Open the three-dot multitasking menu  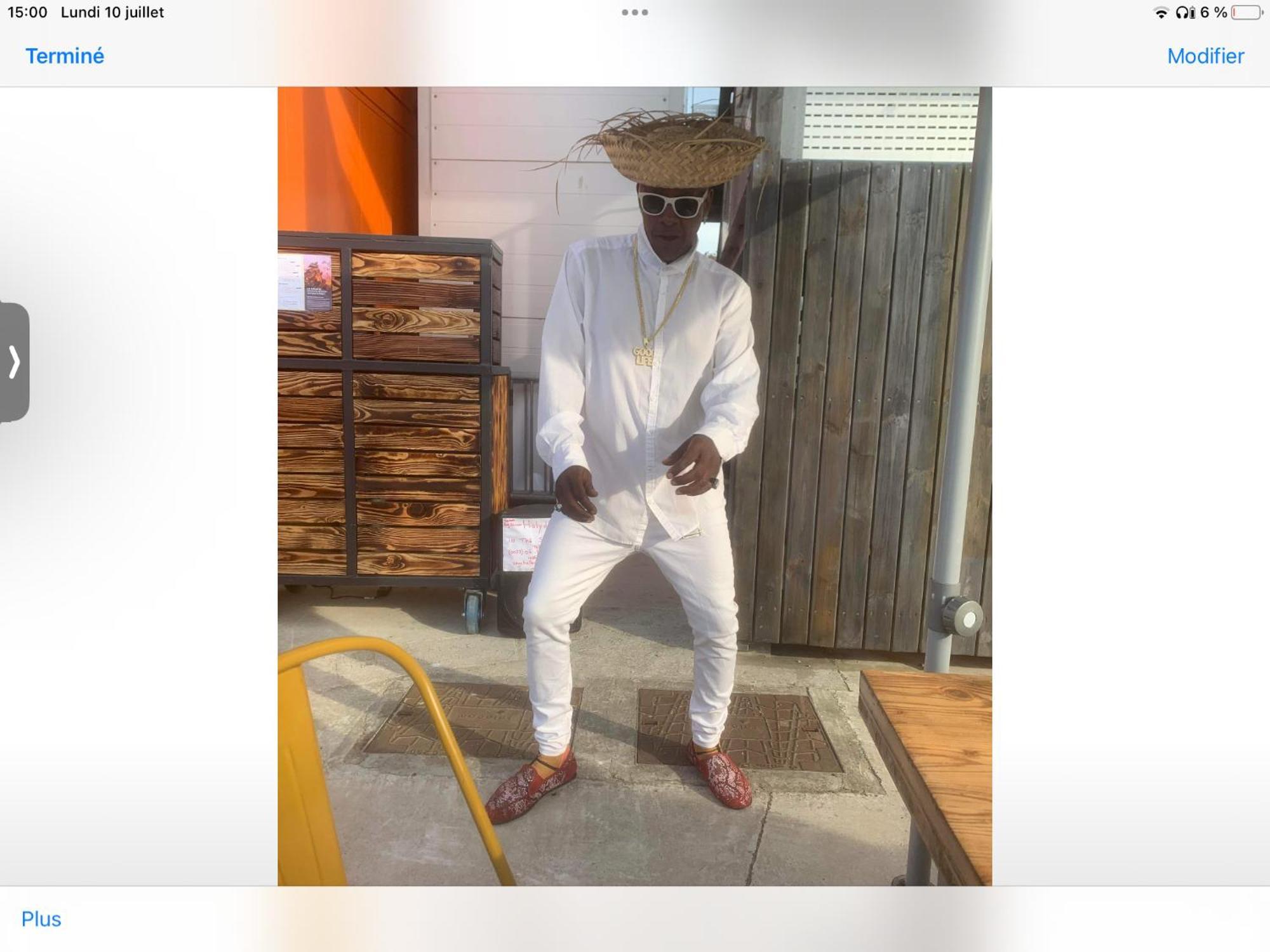pos(634,13)
